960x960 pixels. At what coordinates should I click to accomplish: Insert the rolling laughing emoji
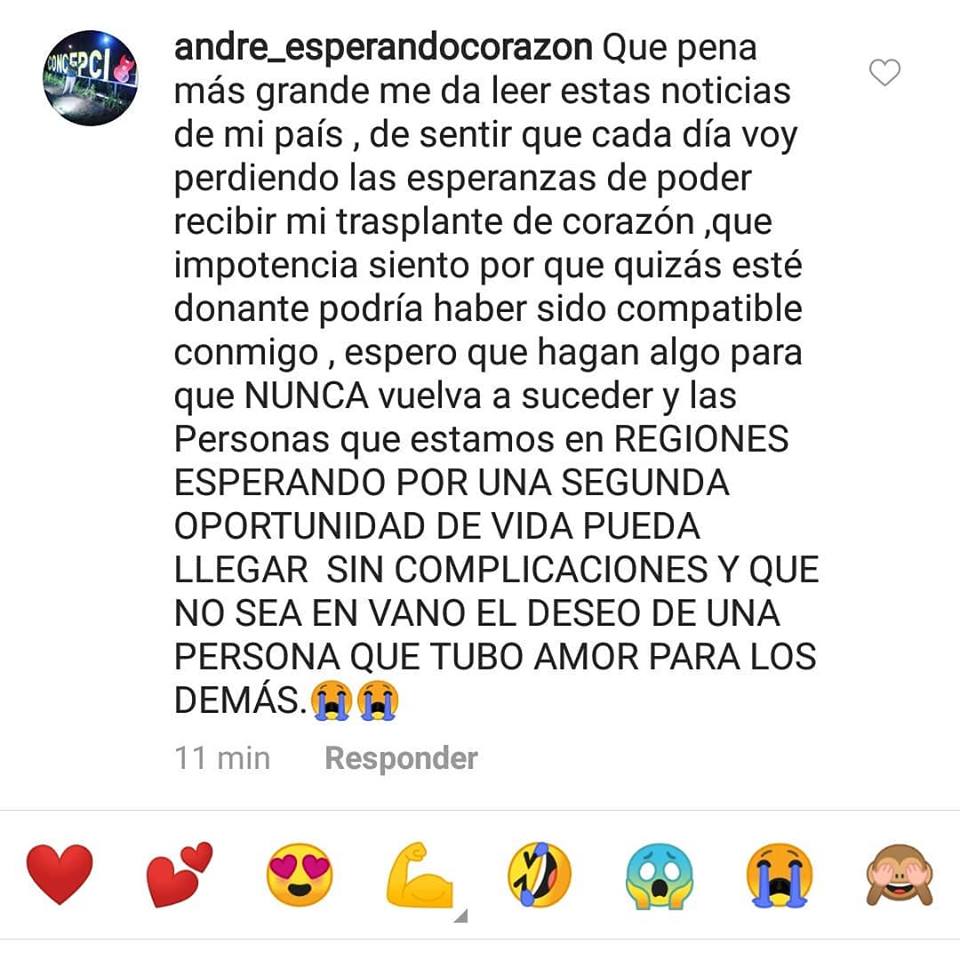[x=539, y=873]
